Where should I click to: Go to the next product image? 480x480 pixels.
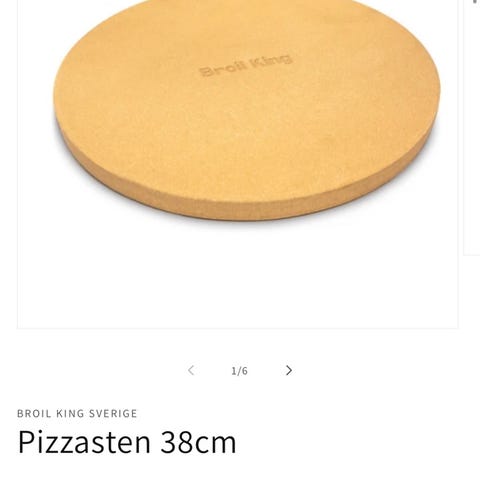coord(289,370)
